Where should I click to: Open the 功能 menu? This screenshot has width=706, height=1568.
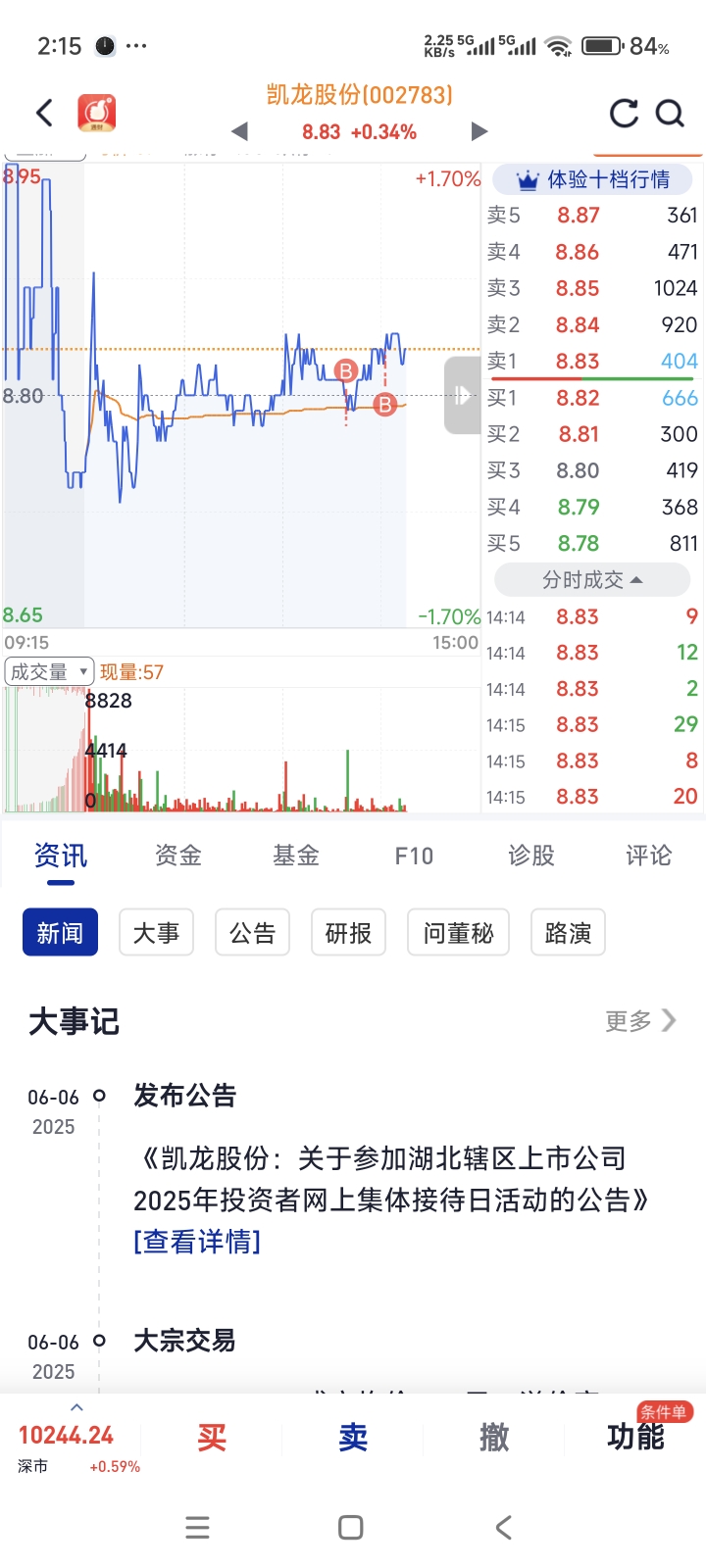(635, 1438)
